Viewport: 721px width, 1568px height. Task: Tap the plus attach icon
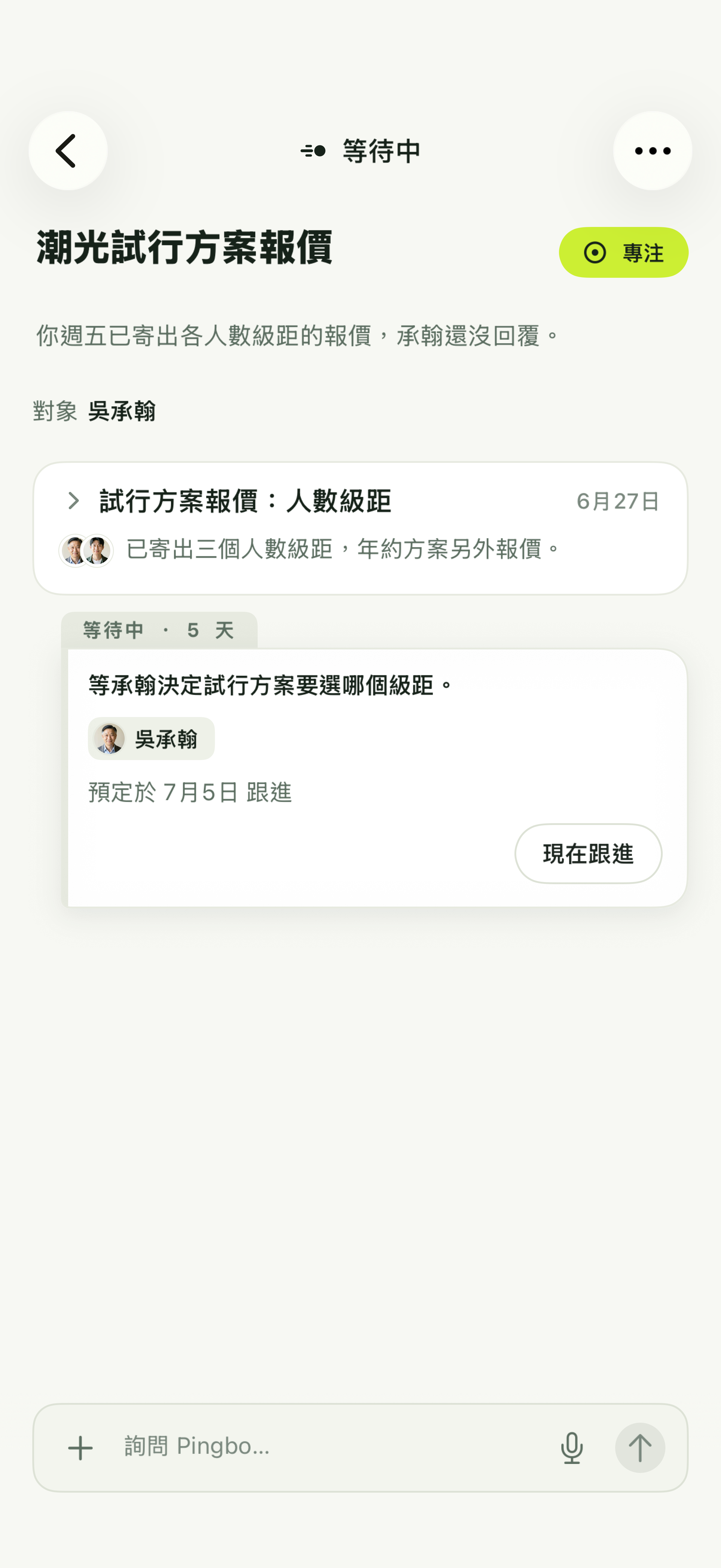pos(80,1447)
